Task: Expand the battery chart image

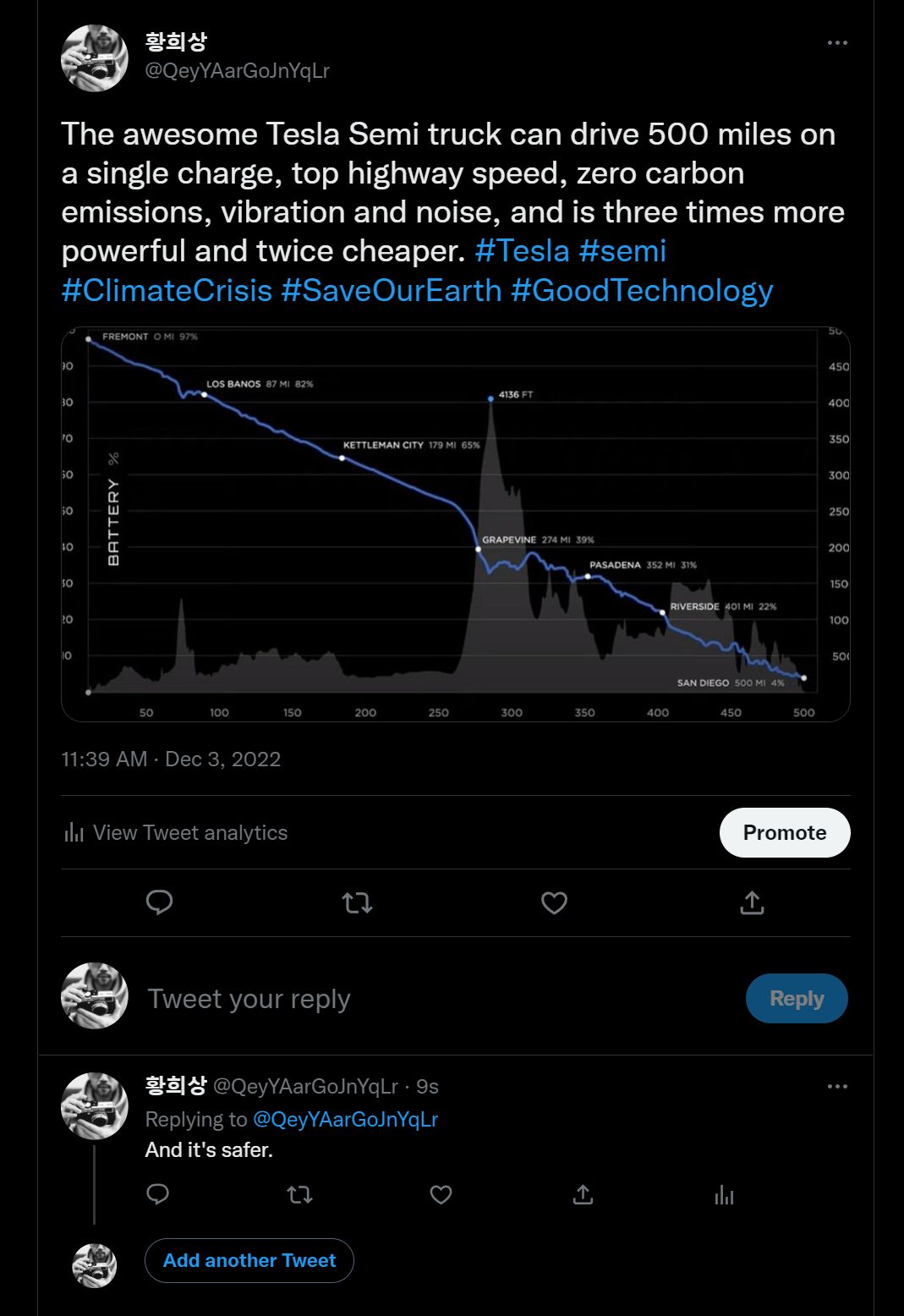Action: pyautogui.click(x=456, y=524)
